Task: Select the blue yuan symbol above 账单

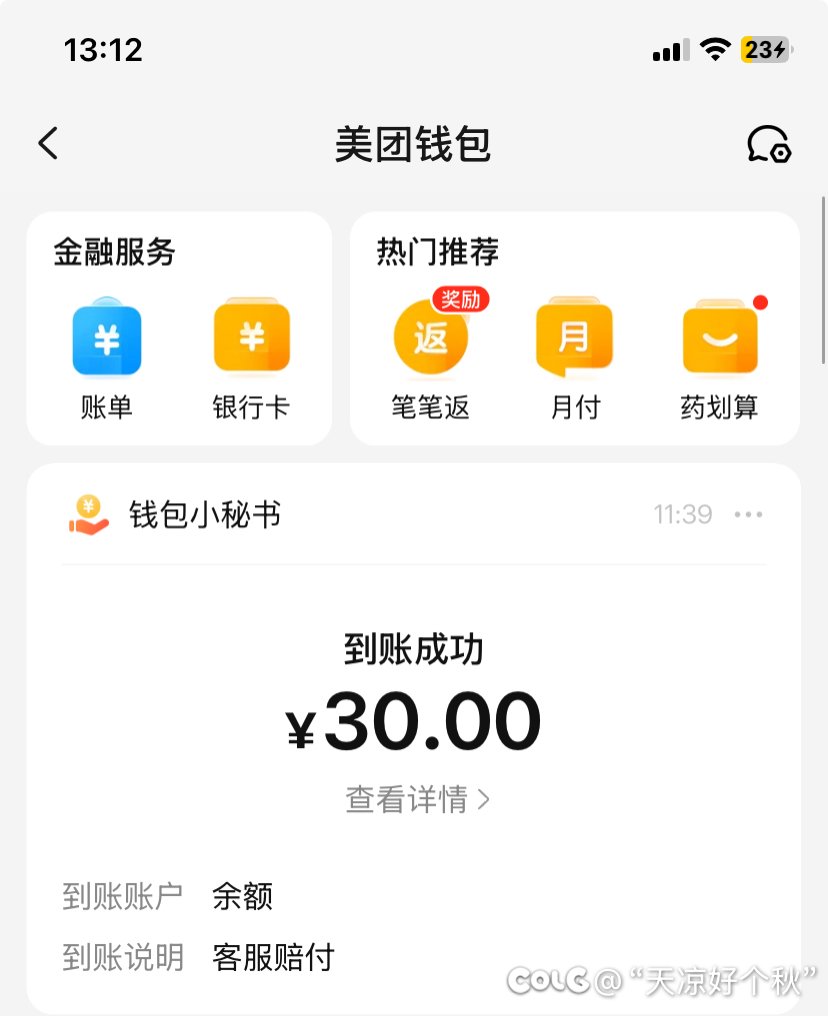Action: point(107,337)
